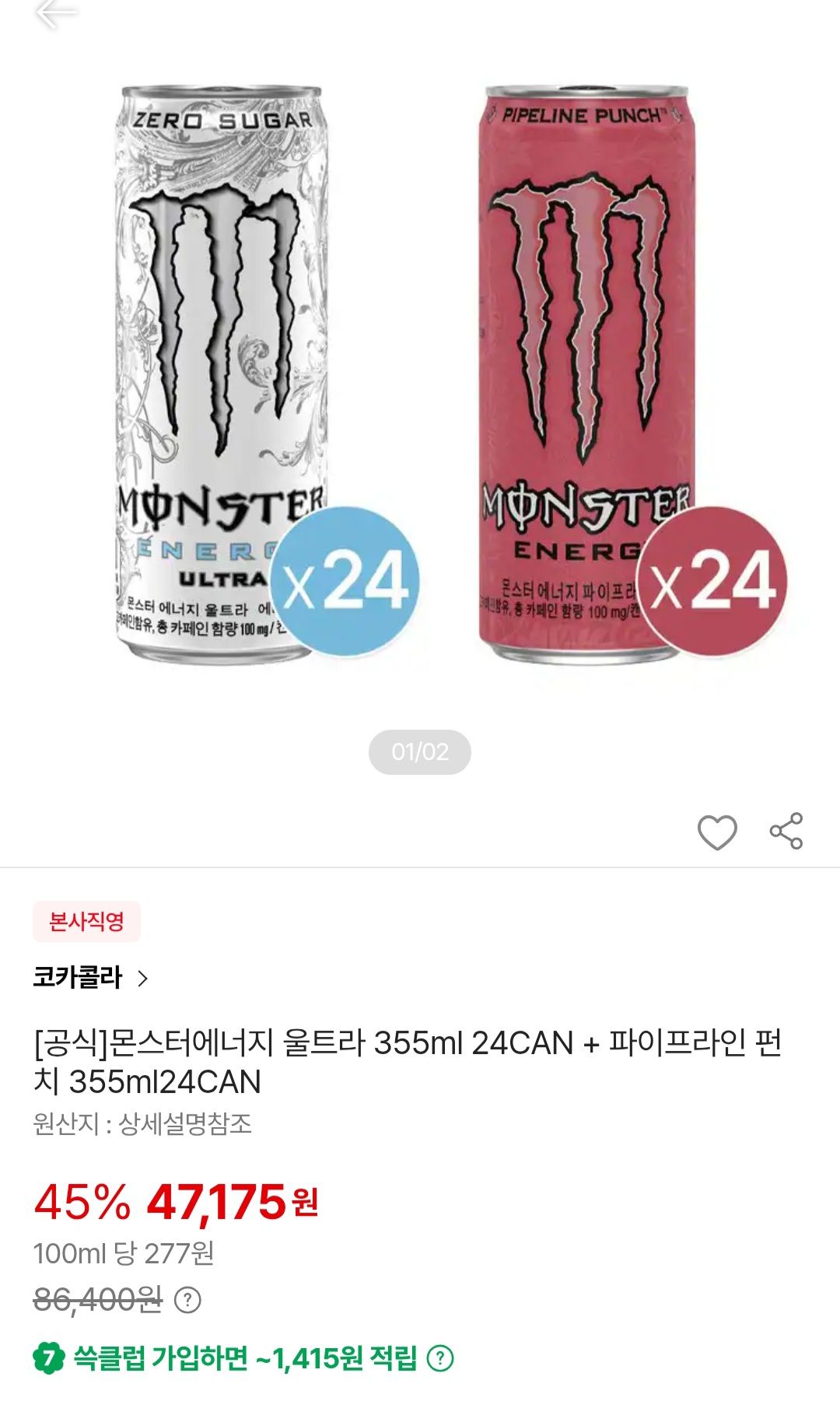Add this product to wishlist with the heart
The width and height of the screenshot is (840, 1401).
pyautogui.click(x=717, y=832)
